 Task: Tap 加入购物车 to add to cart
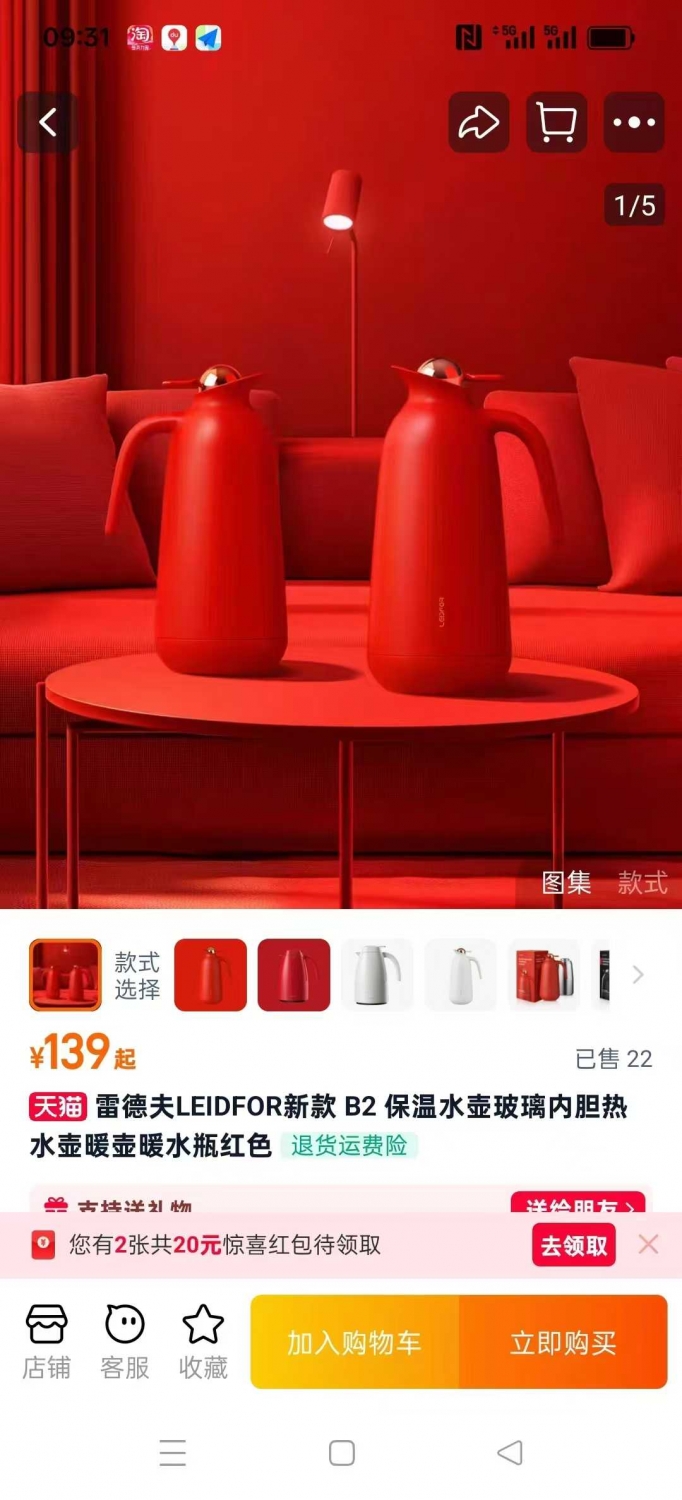click(x=354, y=1342)
